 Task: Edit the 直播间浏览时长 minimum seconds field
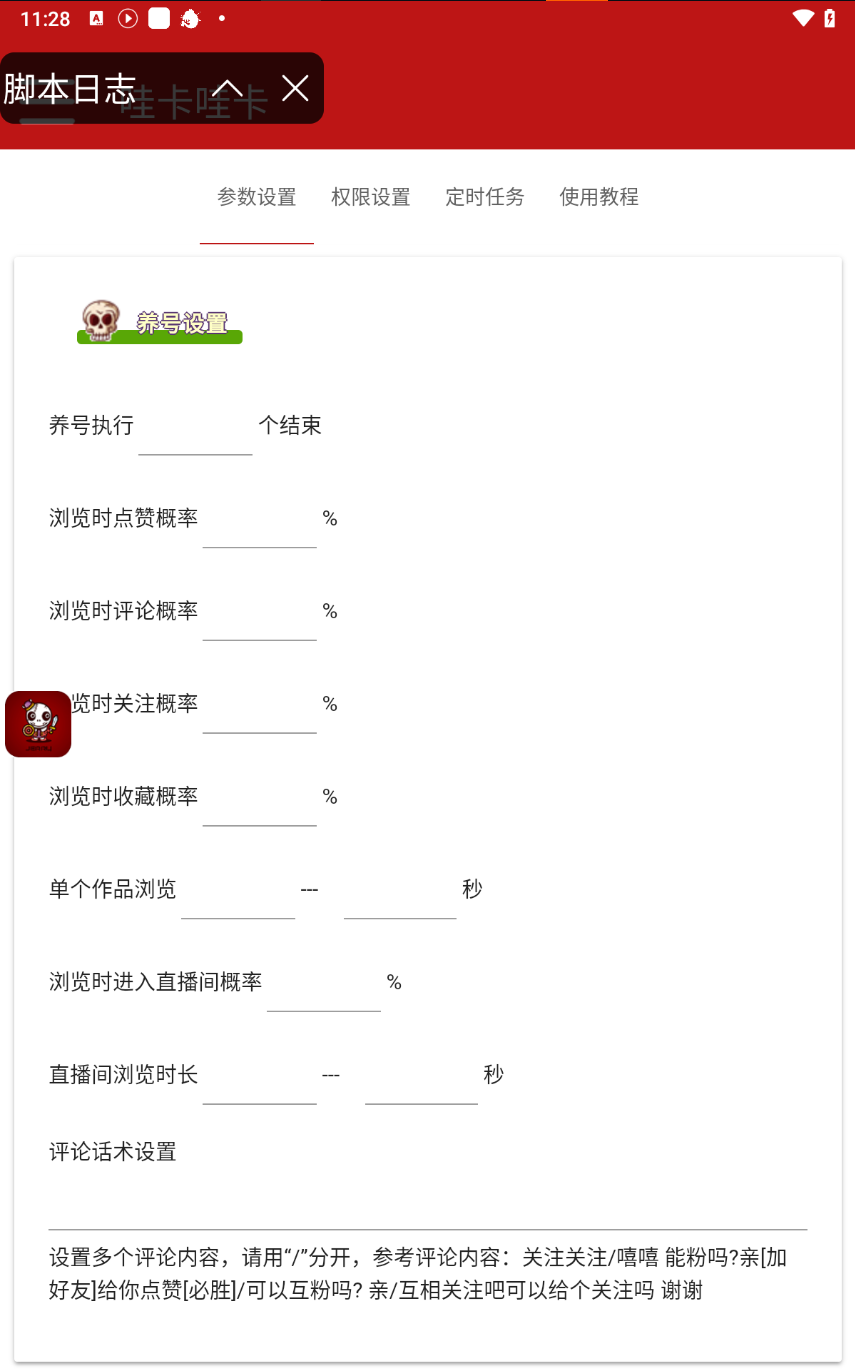point(259,1080)
